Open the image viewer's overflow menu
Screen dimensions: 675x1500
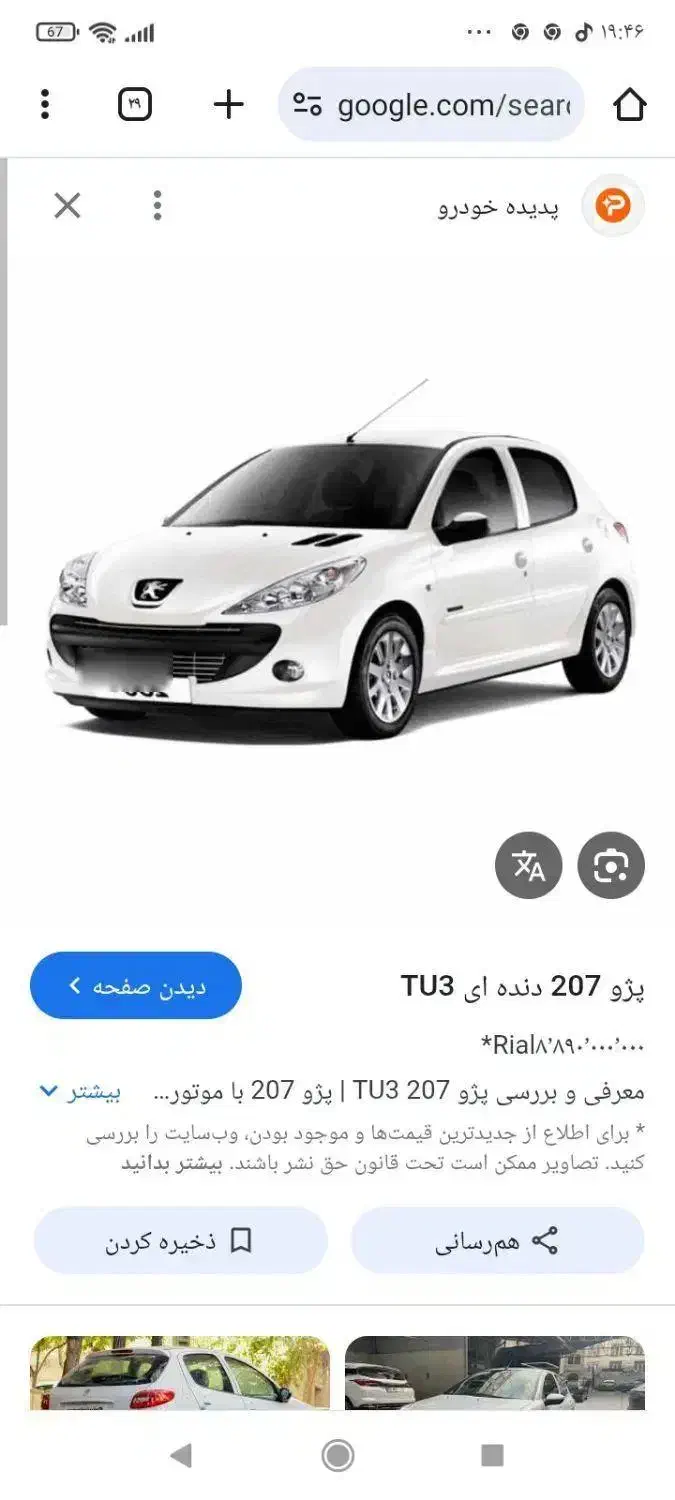[157, 206]
